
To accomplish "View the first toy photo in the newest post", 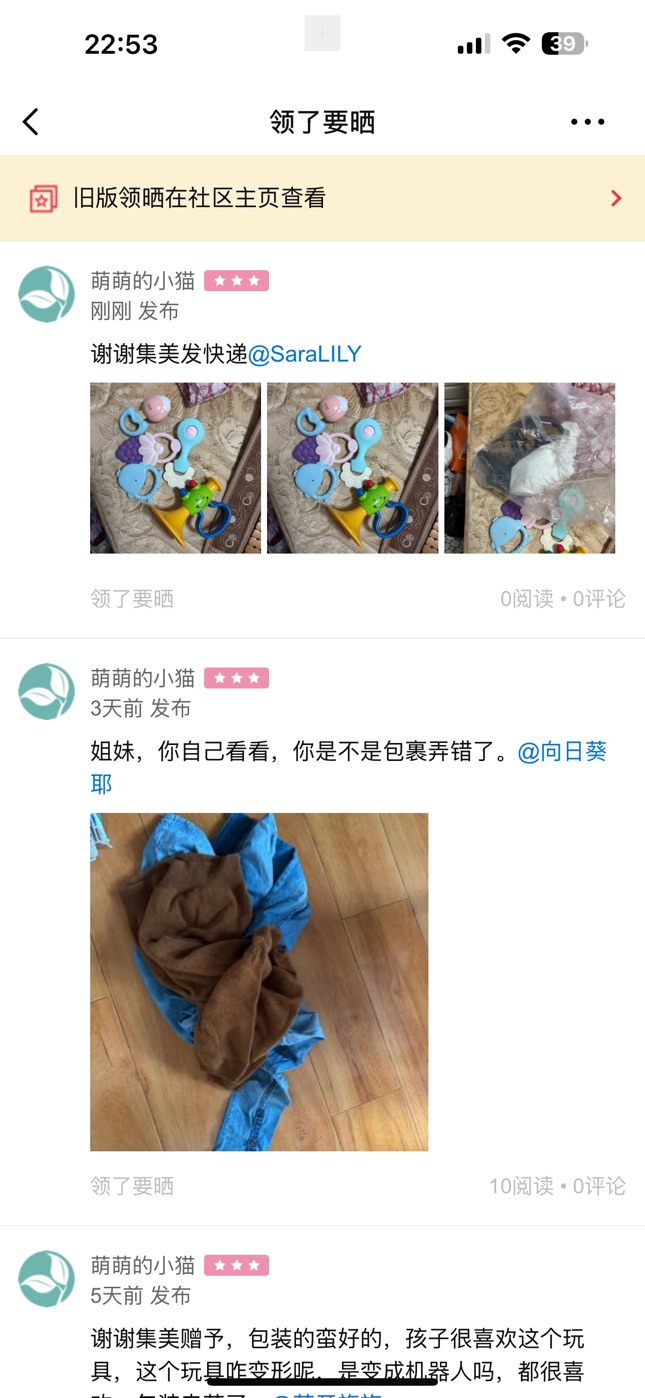I will coord(175,468).
